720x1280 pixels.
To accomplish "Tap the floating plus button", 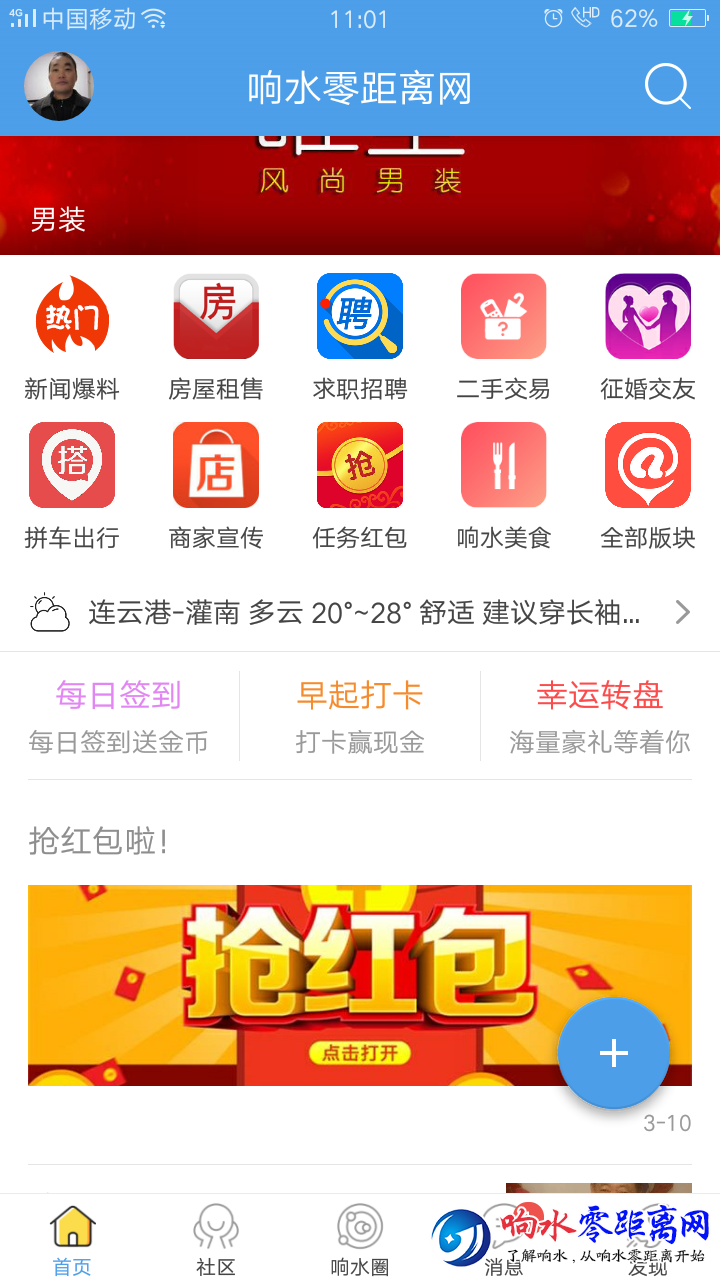I will click(613, 1053).
